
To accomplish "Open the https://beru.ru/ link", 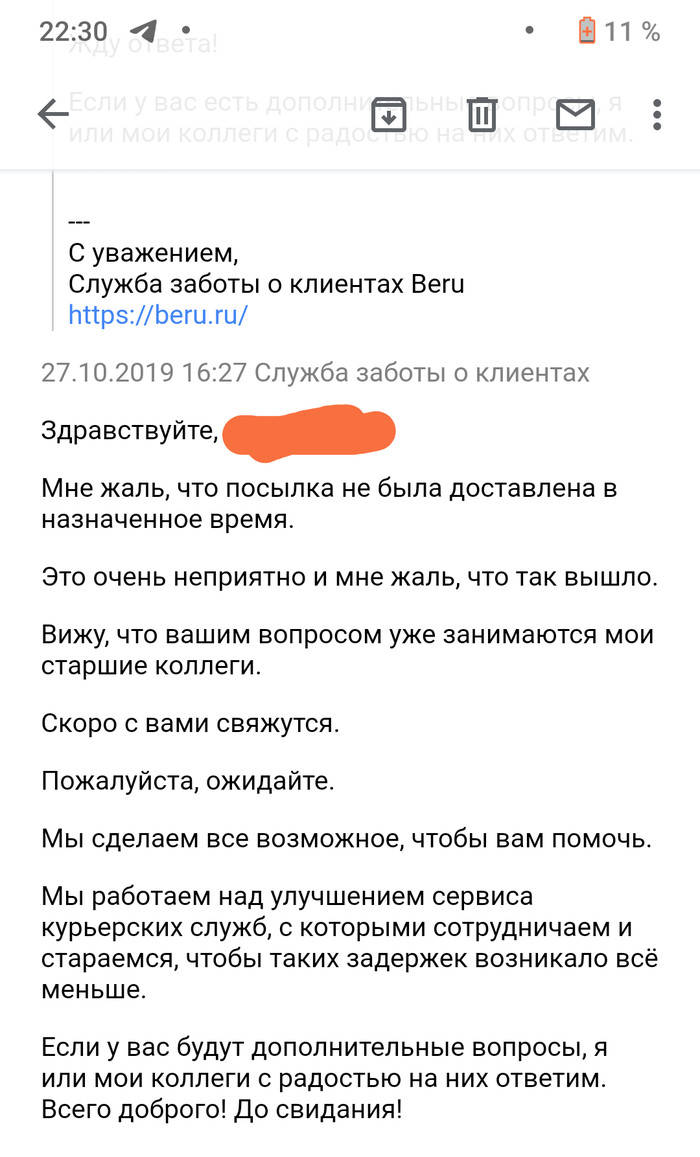I will coord(157,315).
